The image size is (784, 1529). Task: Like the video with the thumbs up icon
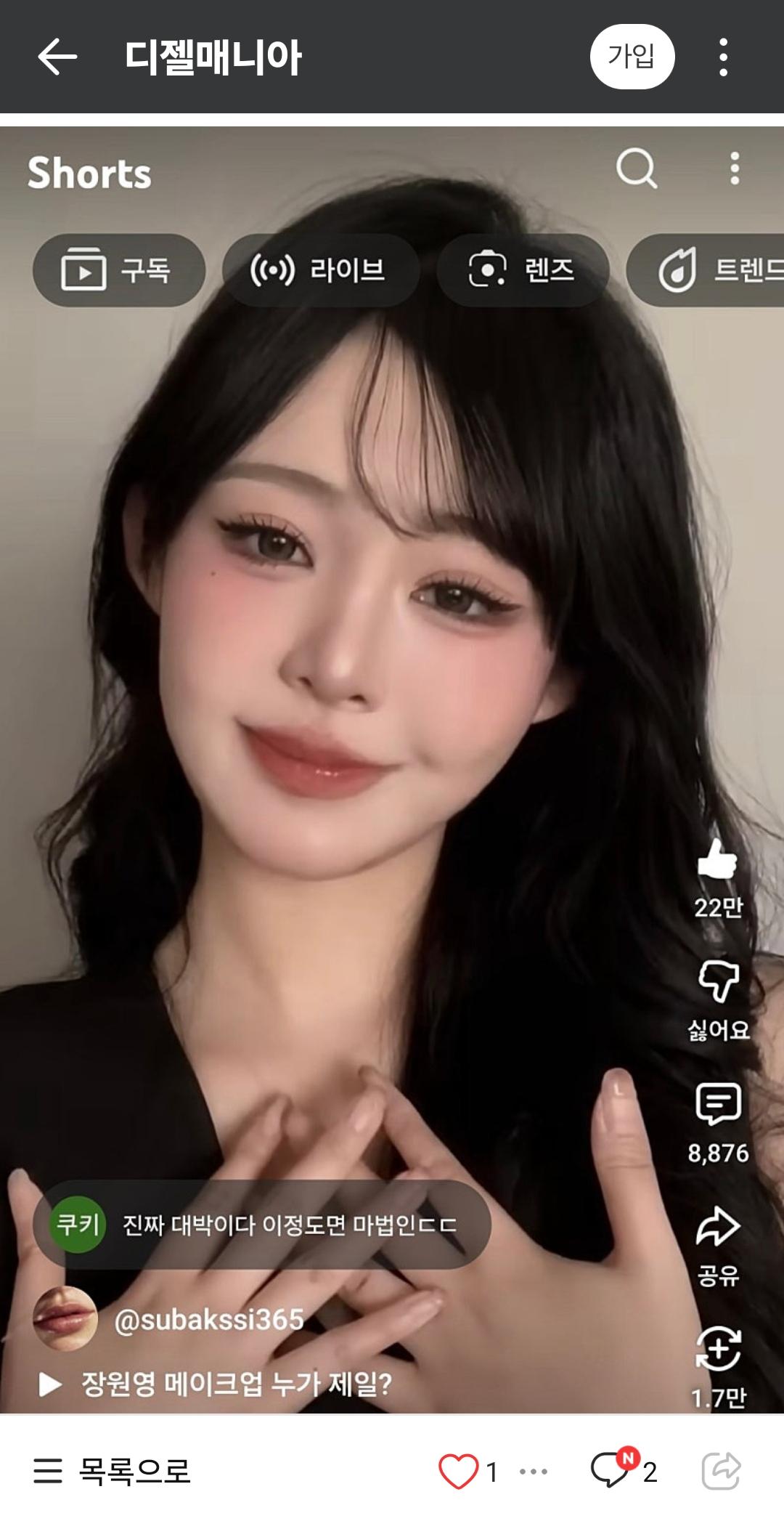[718, 865]
